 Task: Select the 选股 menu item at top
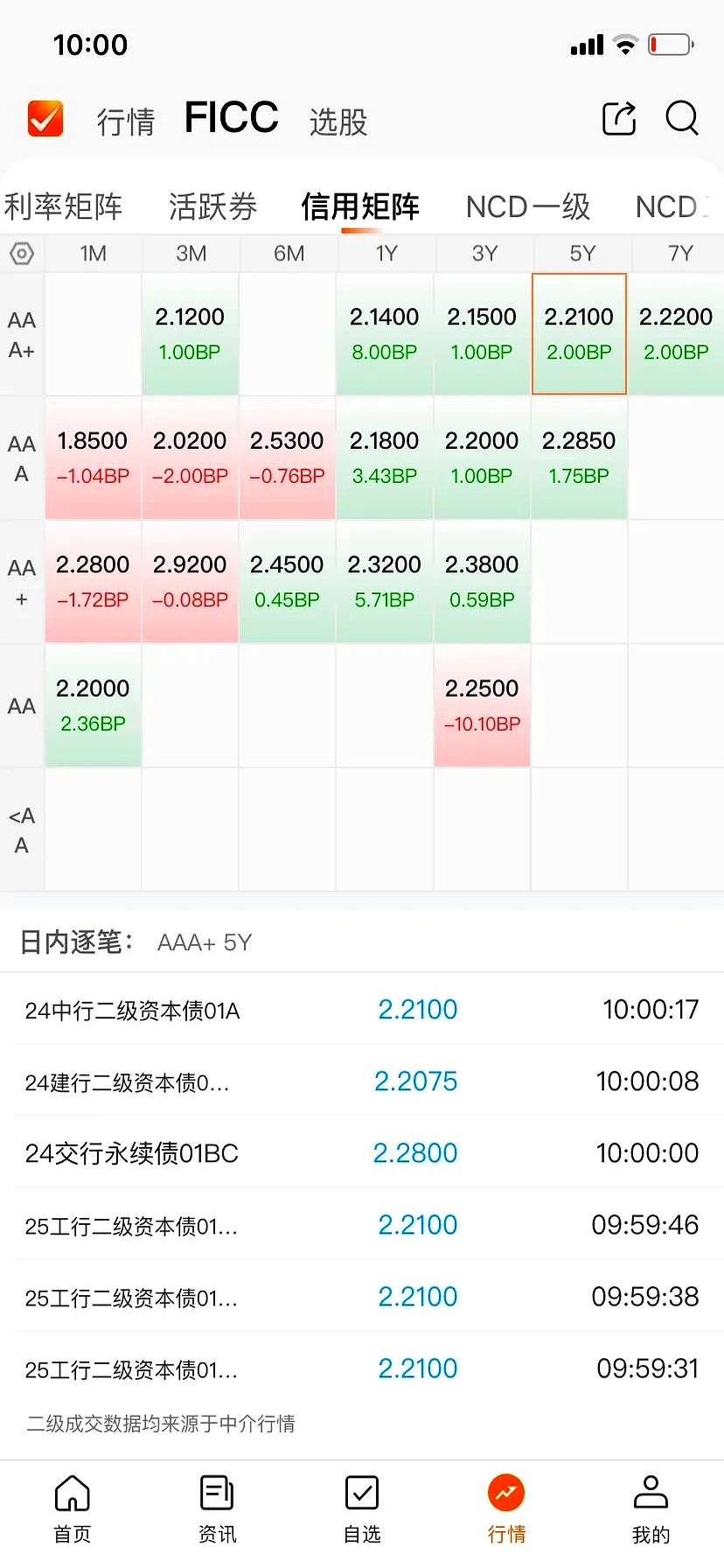coord(338,121)
